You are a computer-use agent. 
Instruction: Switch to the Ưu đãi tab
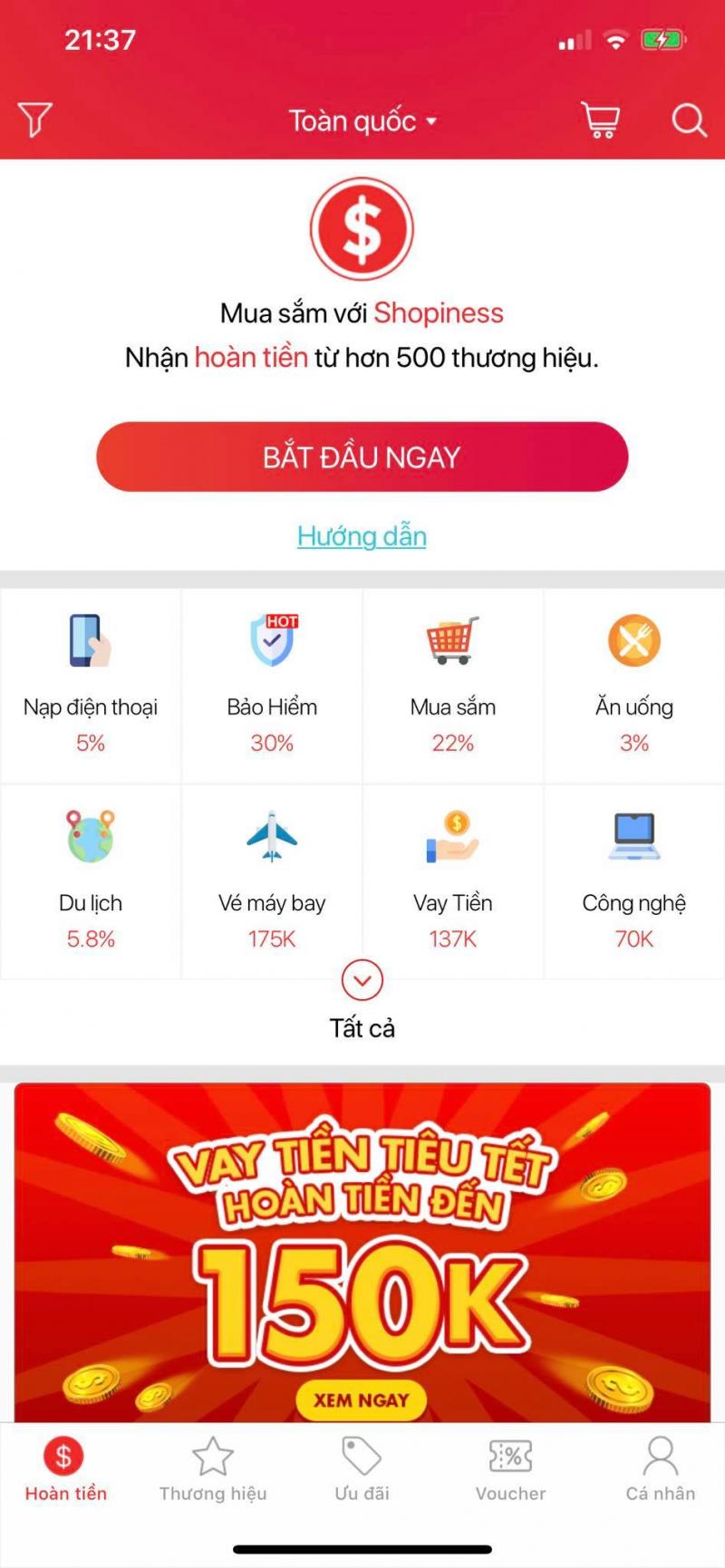362,1469
